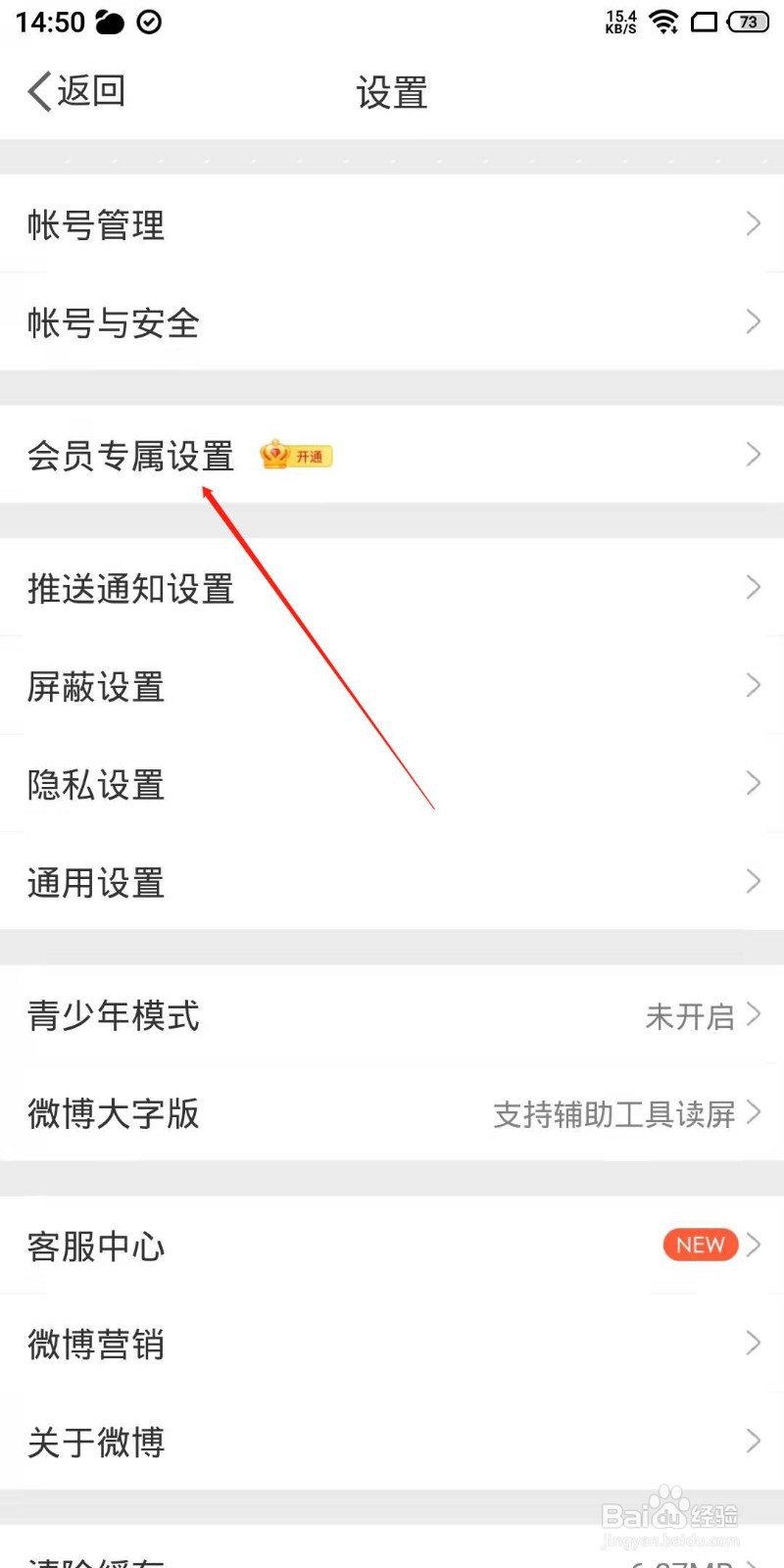This screenshot has height=1568, width=784.
Task: Tap the checkmark icon in the status bar
Action: (x=149, y=22)
